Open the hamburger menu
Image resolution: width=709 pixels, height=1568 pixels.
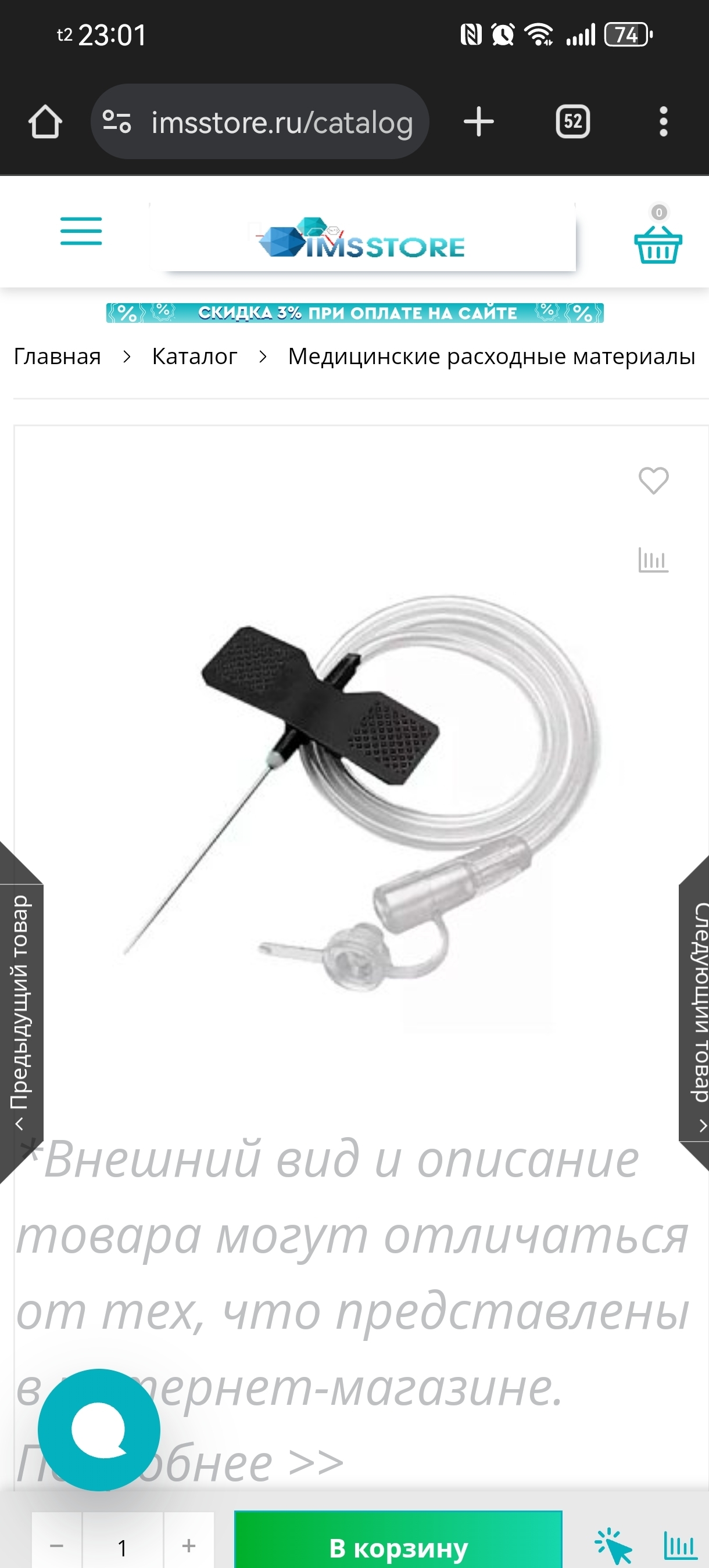(81, 231)
